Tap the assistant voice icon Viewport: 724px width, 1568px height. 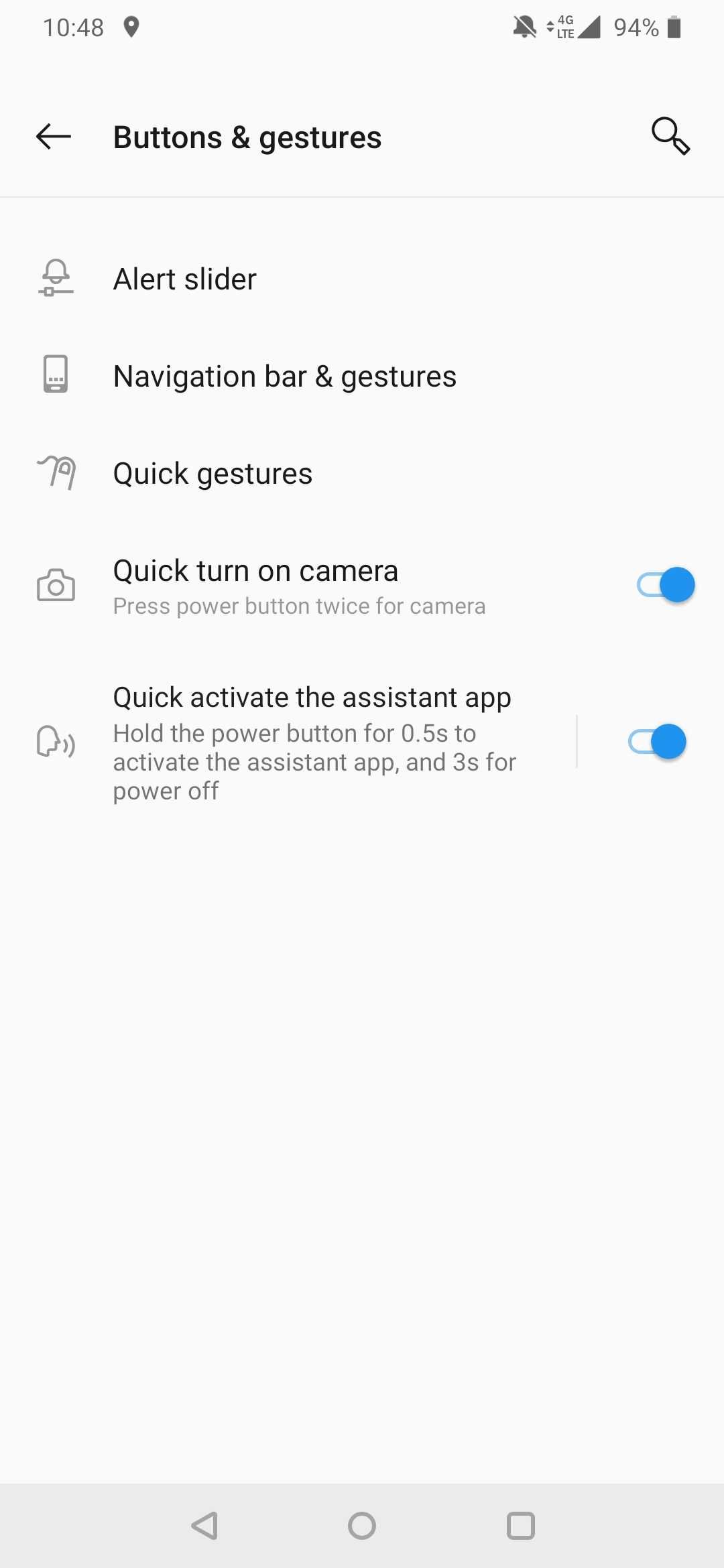(x=56, y=742)
